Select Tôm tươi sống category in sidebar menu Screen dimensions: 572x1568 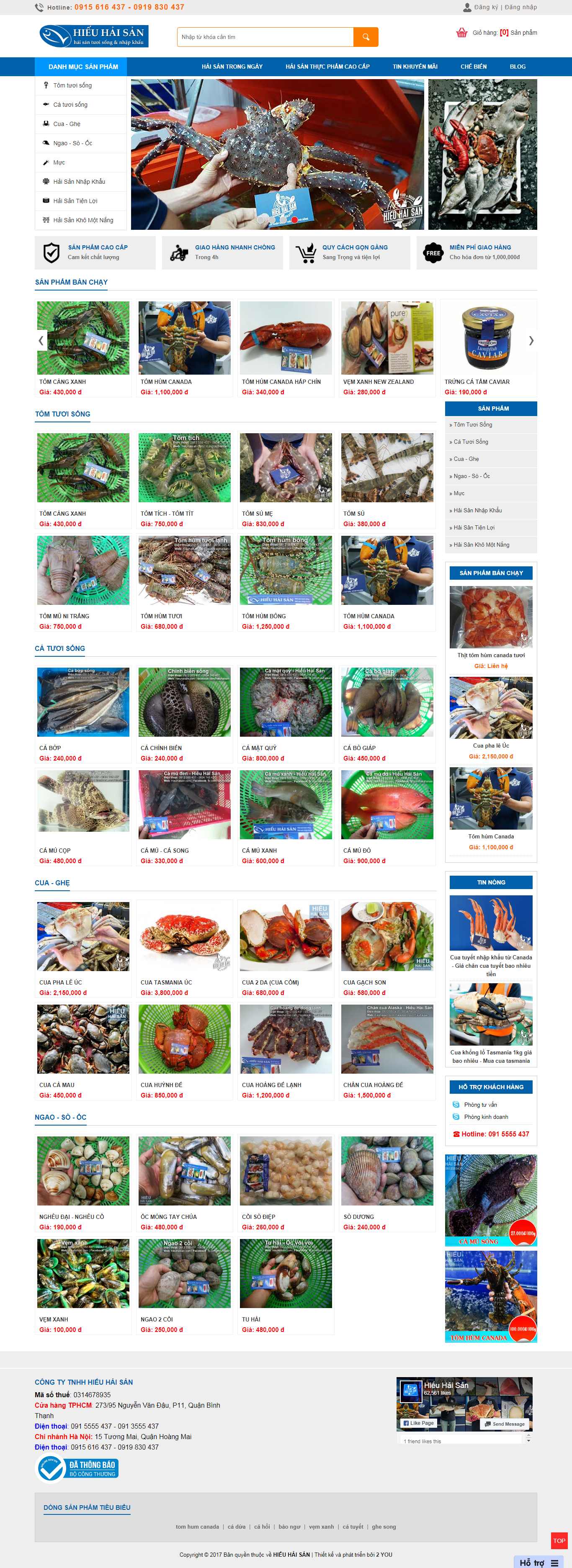72,86
